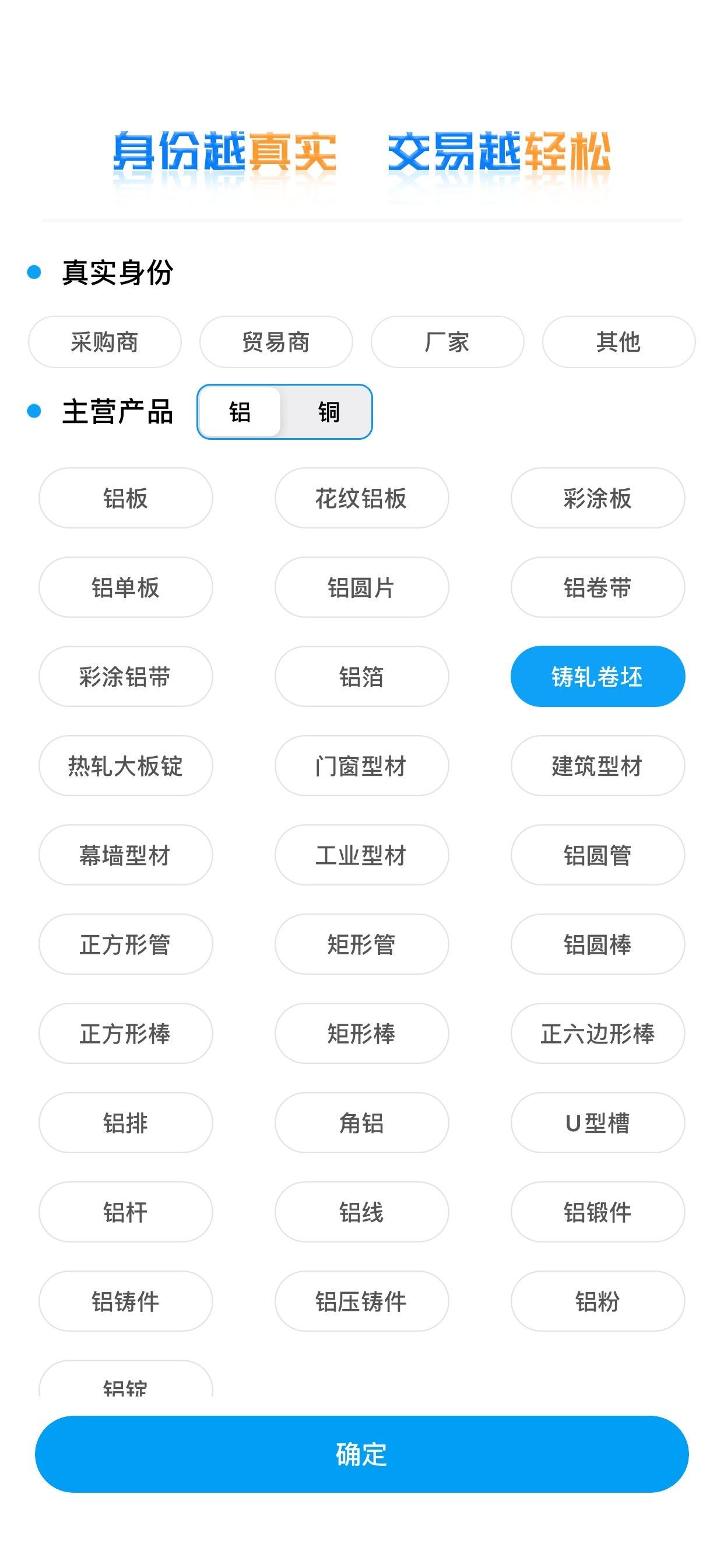Select 铝圆片 as main product
Screen dimensions: 724x1568
click(x=361, y=587)
